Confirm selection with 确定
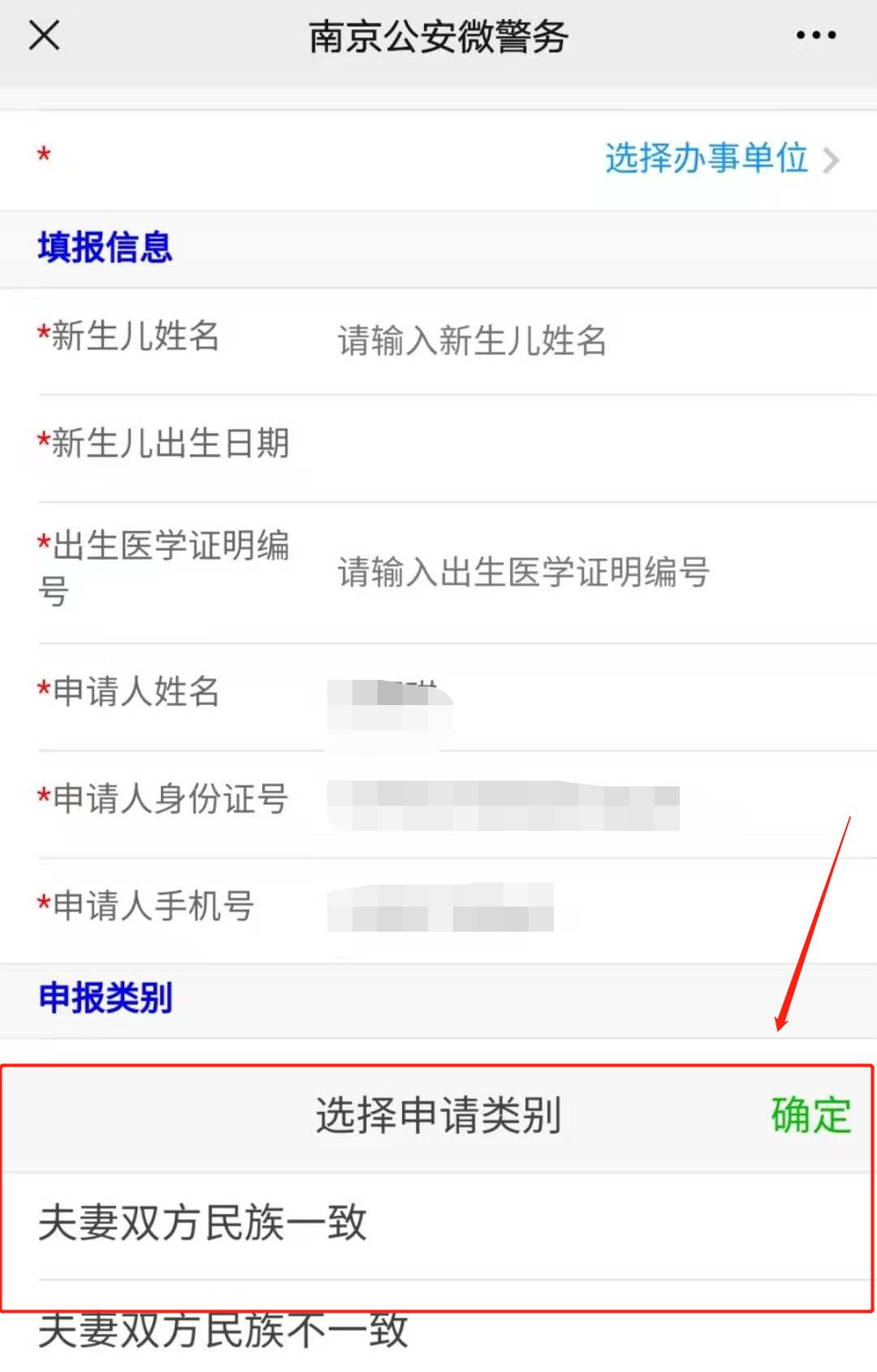Viewport: 877px width, 1372px height. tap(810, 1115)
